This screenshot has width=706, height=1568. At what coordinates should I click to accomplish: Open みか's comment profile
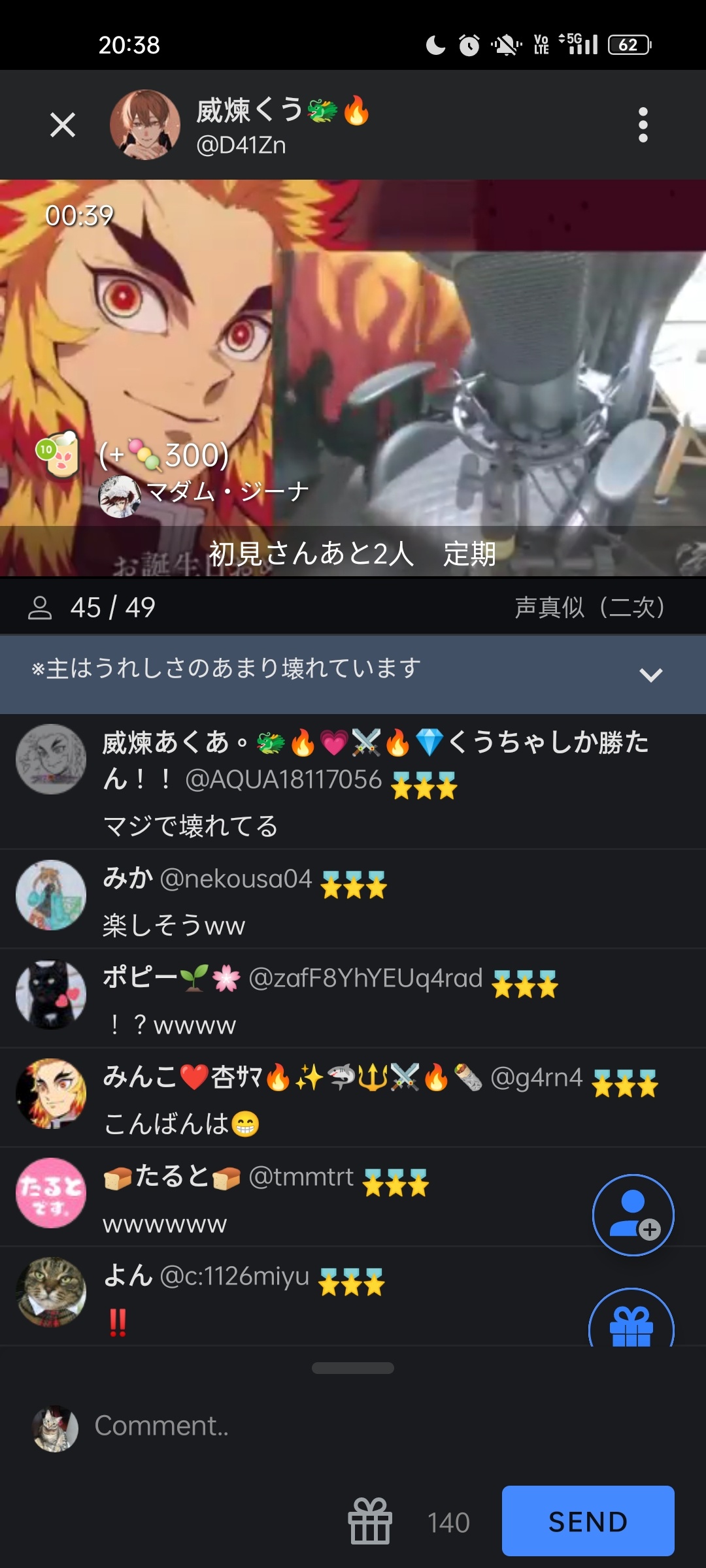click(x=51, y=894)
